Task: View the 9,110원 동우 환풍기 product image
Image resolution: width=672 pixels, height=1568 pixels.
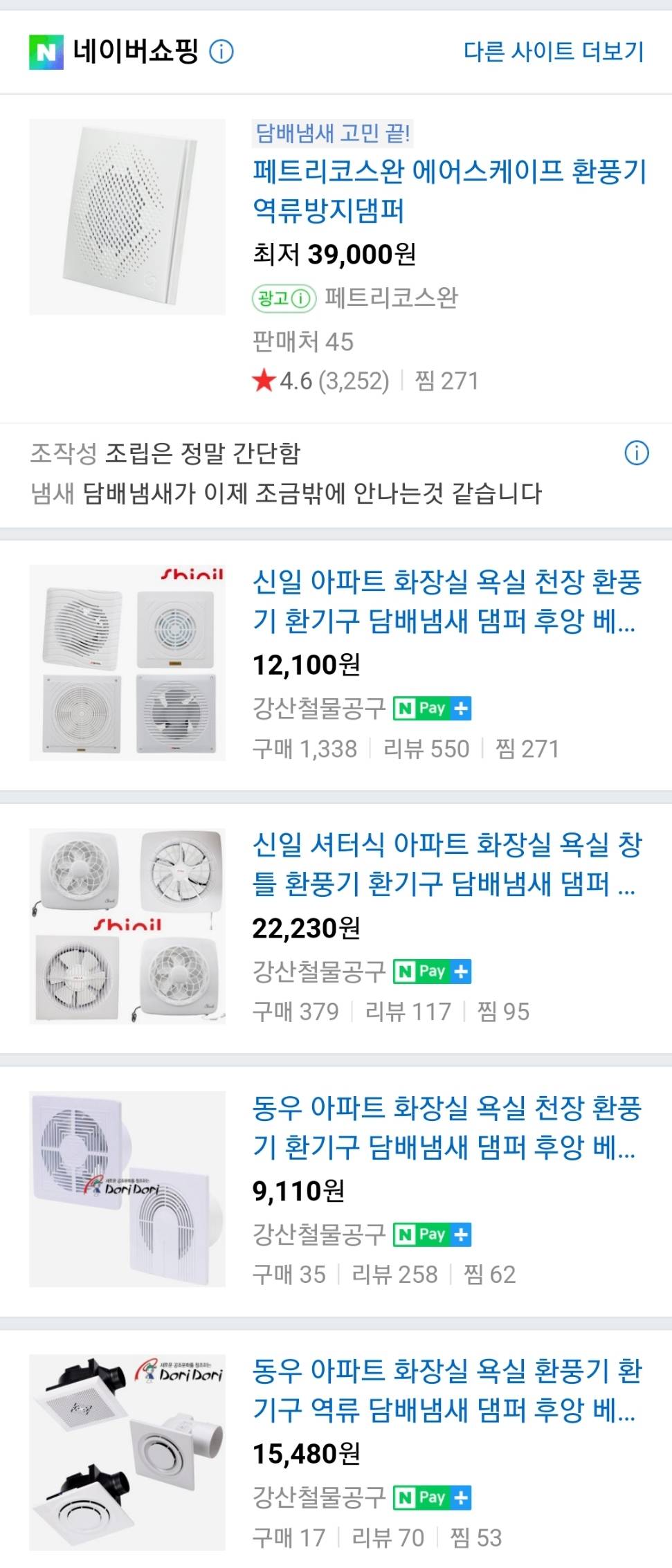Action: tap(127, 1189)
